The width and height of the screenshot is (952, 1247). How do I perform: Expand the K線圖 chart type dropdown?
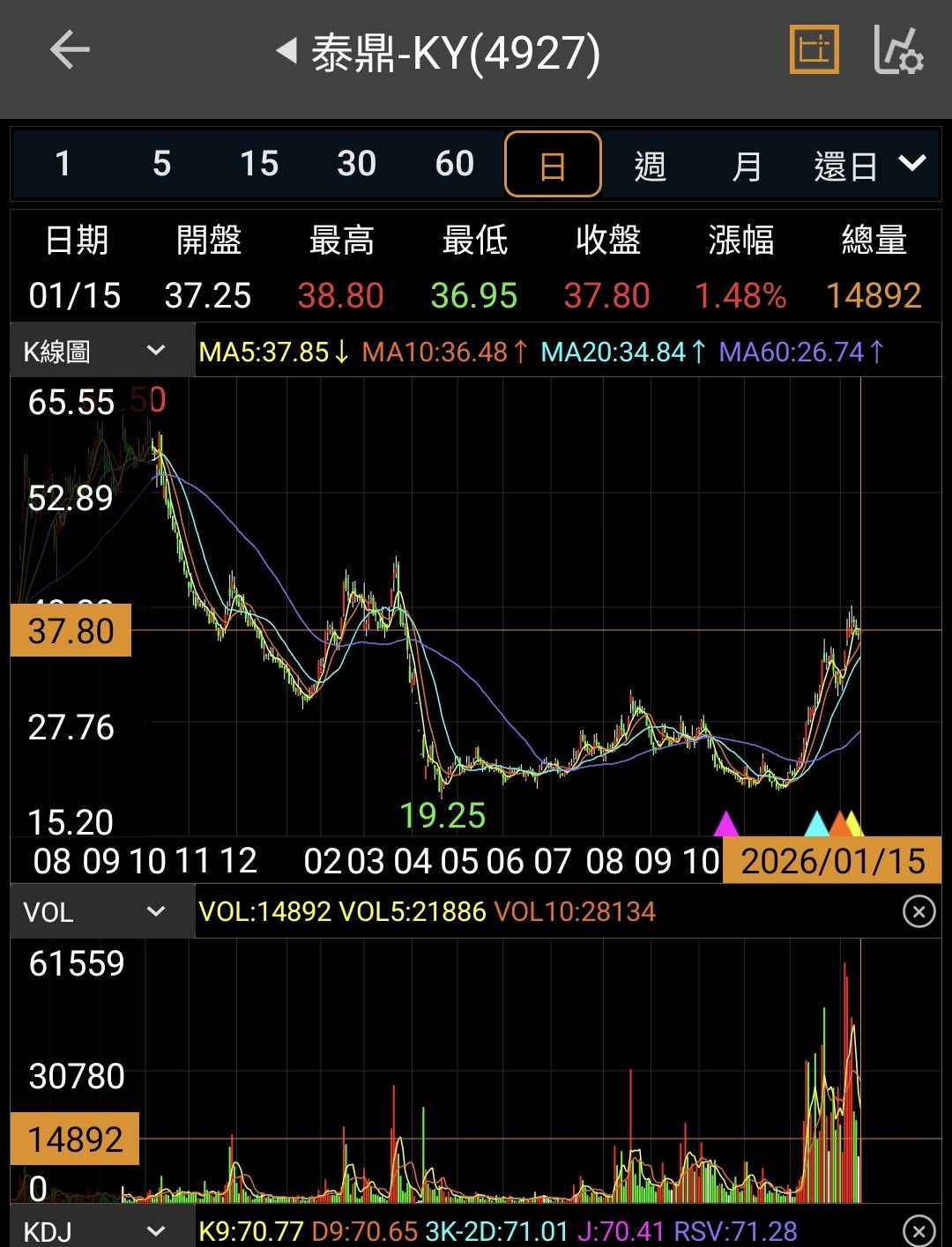pyautogui.click(x=97, y=352)
